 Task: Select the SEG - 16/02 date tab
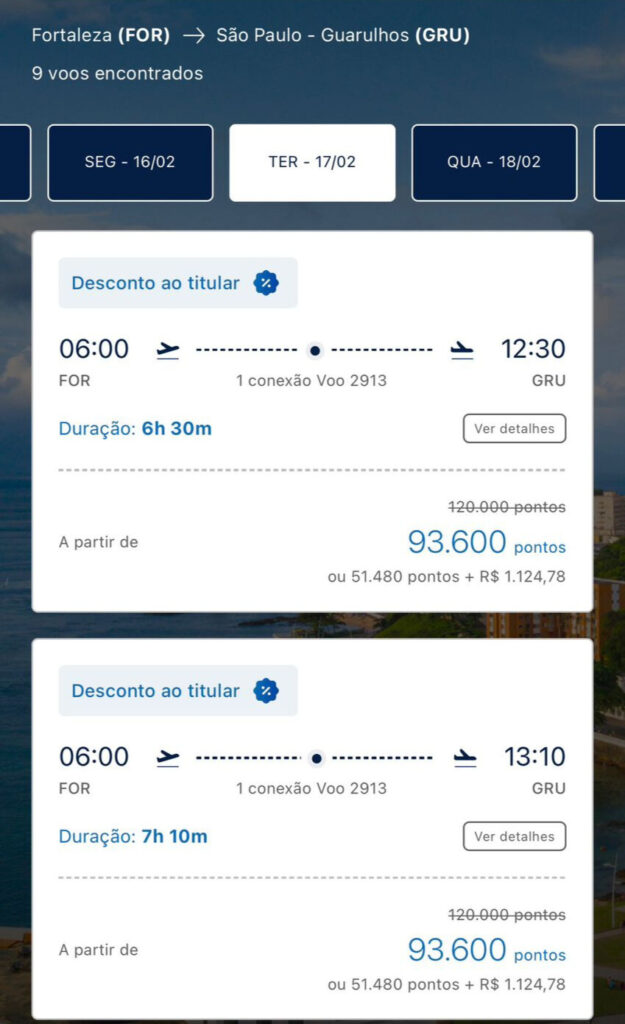[130, 162]
